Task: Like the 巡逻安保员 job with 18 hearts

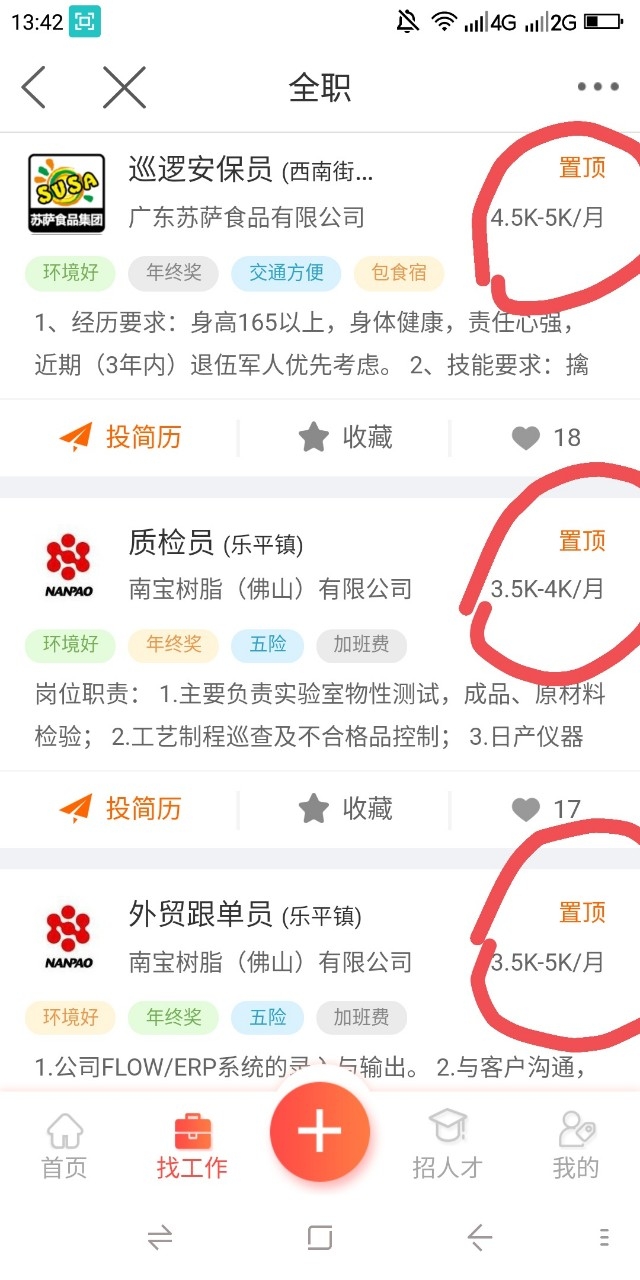Action: pyautogui.click(x=545, y=437)
